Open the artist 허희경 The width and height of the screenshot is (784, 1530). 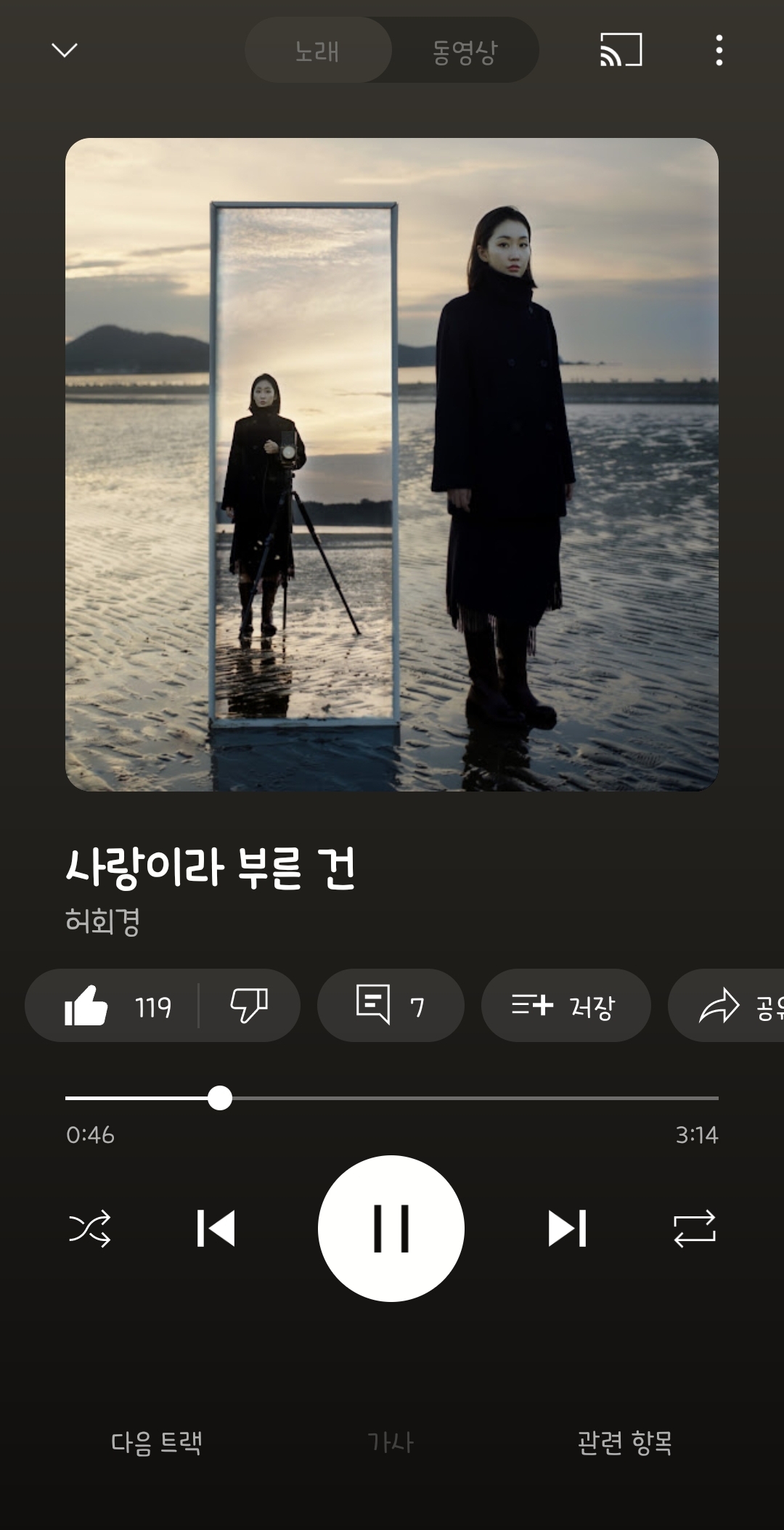point(102,921)
